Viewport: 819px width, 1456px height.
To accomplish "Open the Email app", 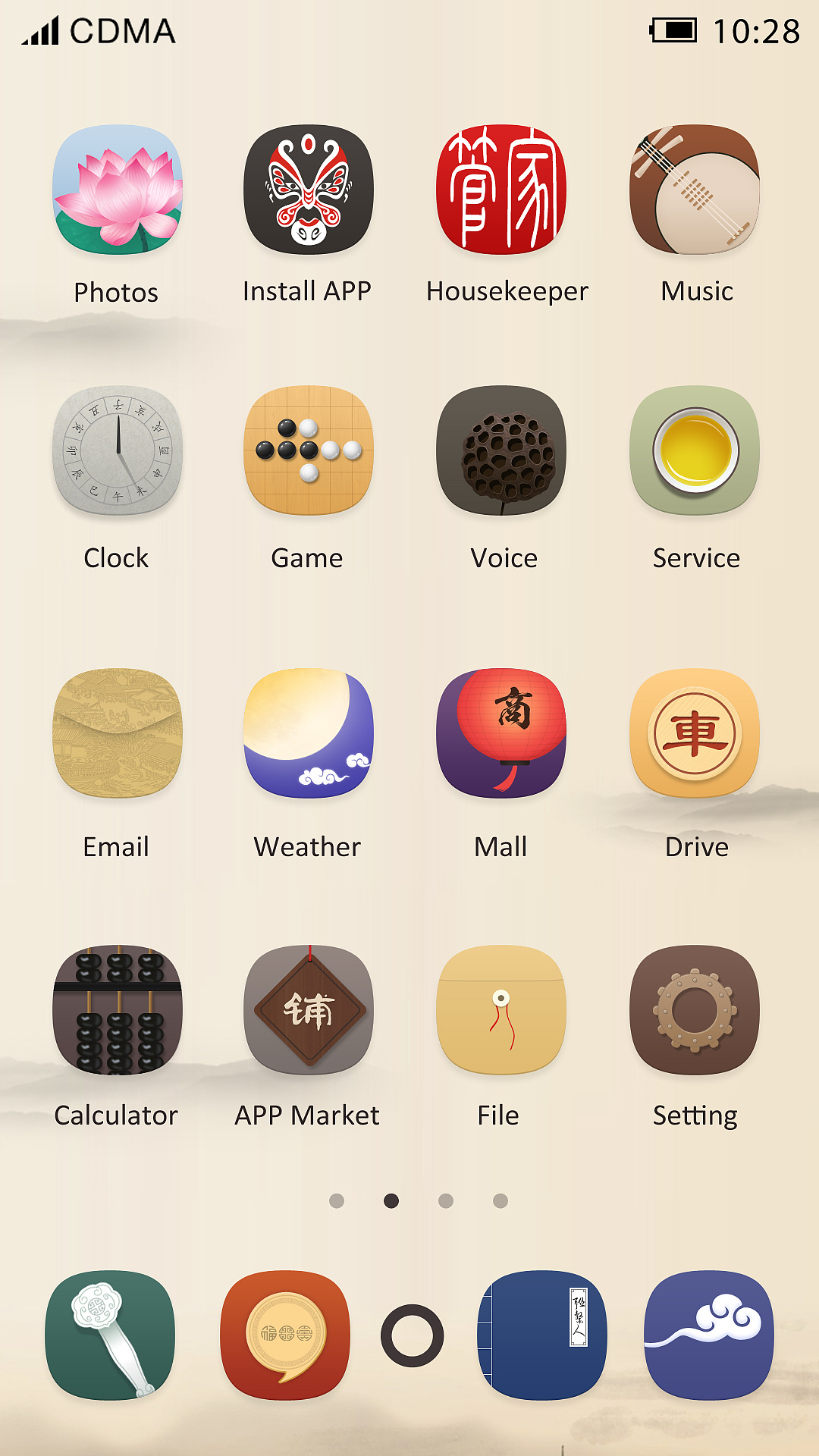I will click(118, 733).
